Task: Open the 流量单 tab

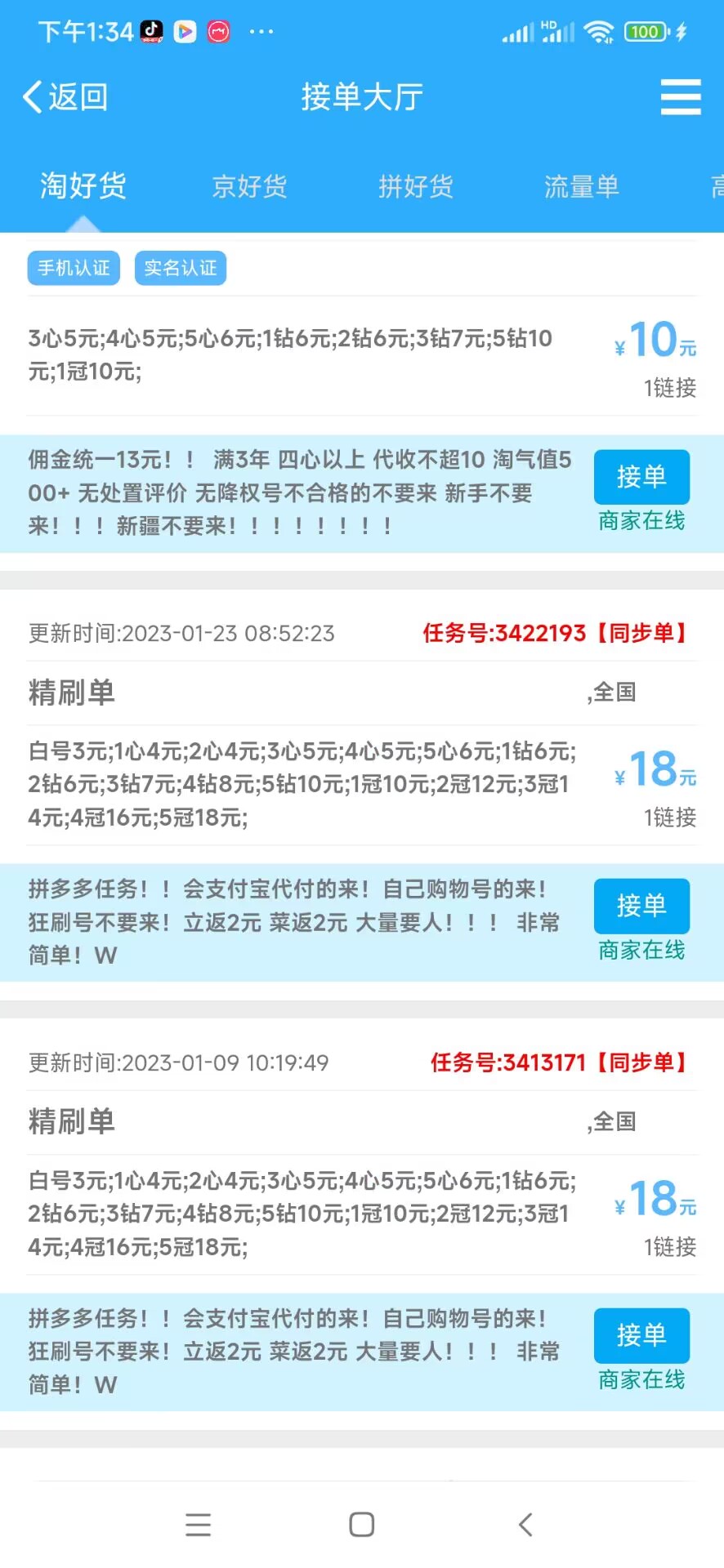Action: coord(582,186)
